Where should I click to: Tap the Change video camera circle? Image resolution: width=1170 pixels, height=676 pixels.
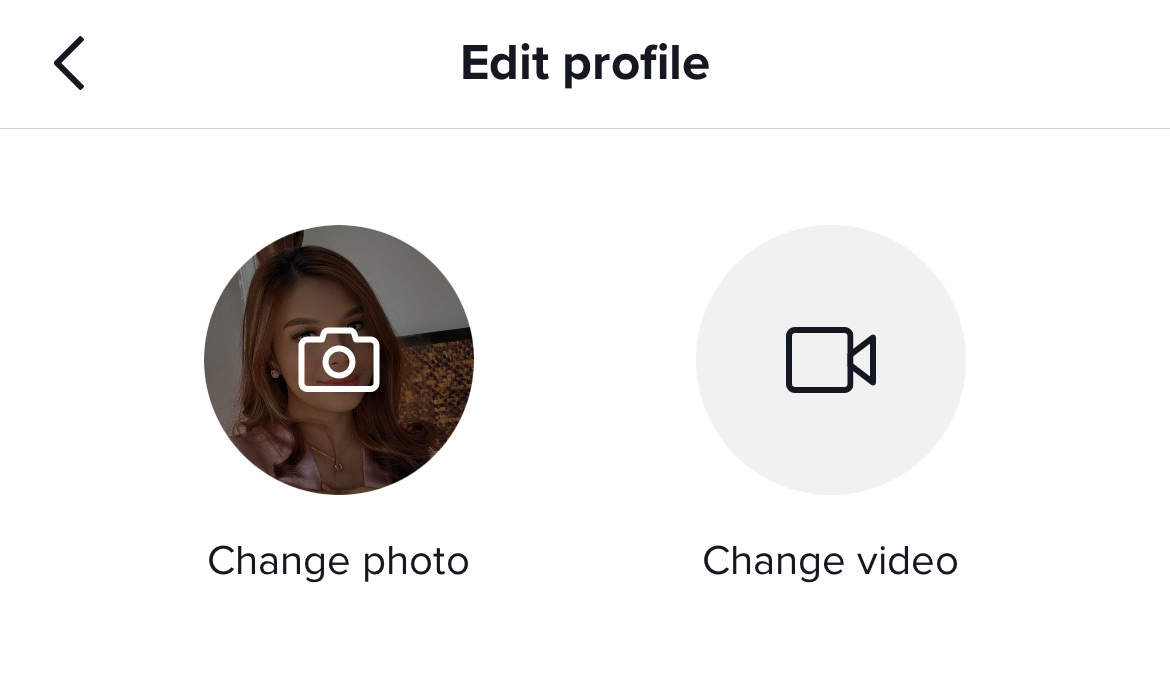click(x=830, y=360)
